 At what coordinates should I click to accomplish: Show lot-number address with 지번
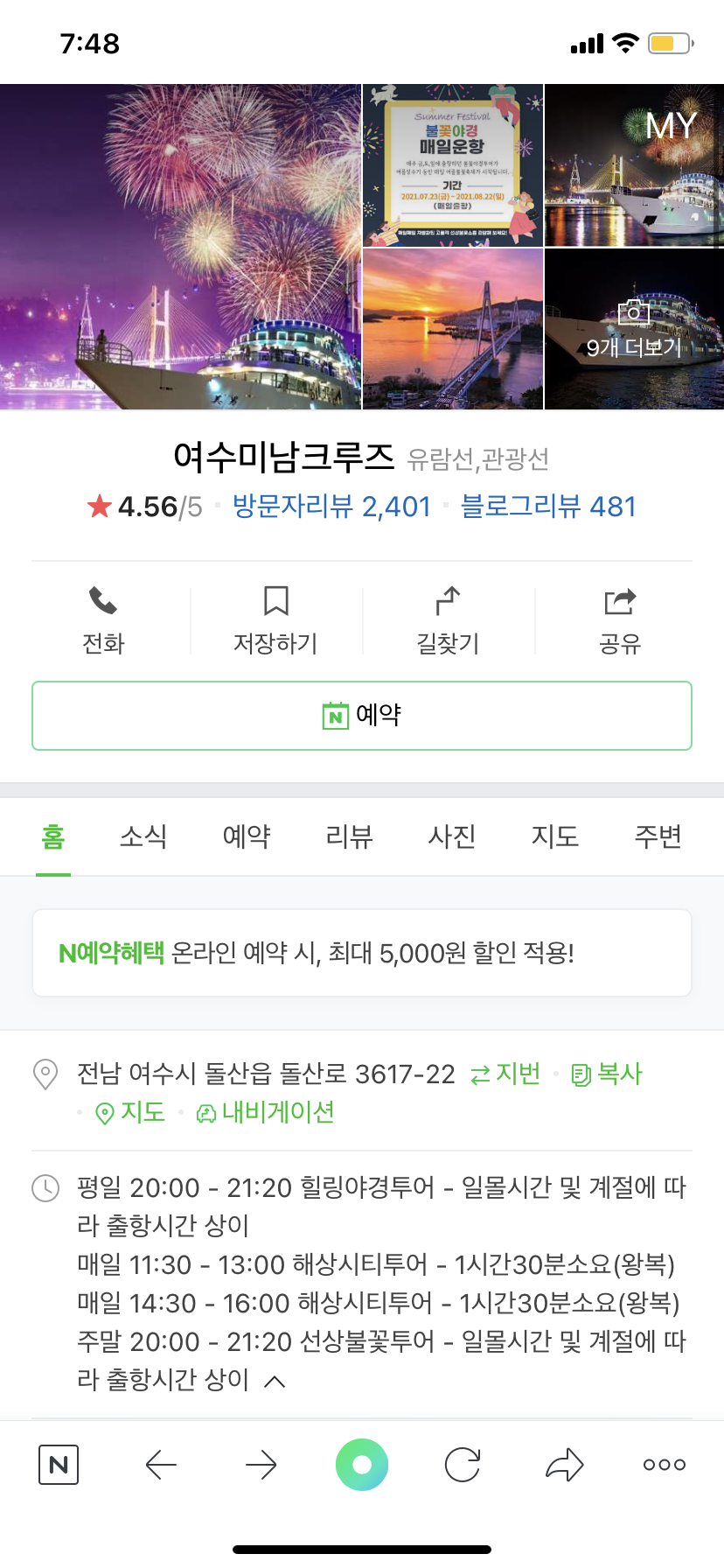505,1074
